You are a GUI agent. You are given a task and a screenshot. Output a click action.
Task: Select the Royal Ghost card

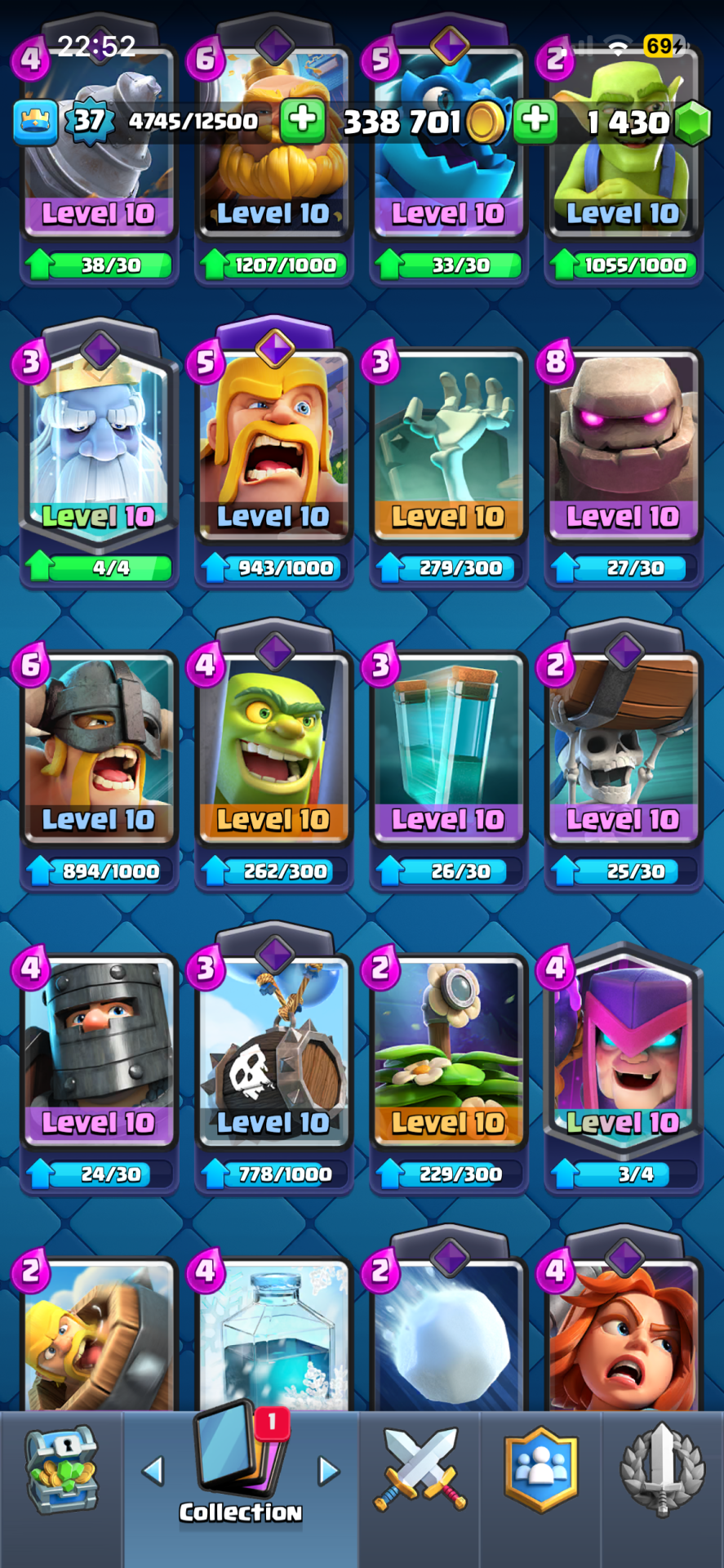[99, 441]
